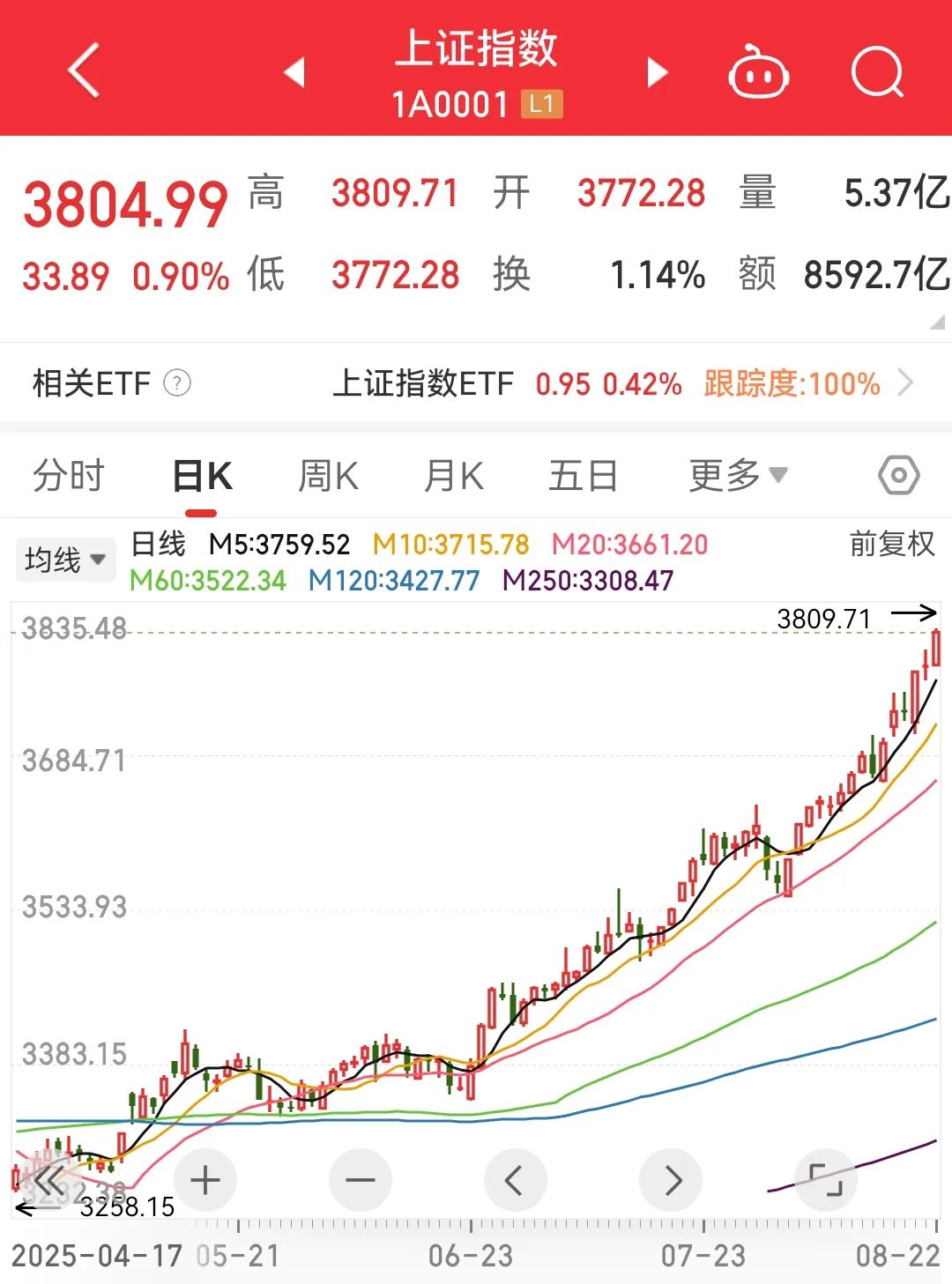Switch to the next stock with right triangle
Image resolution: width=952 pixels, height=1284 pixels.
[657, 72]
